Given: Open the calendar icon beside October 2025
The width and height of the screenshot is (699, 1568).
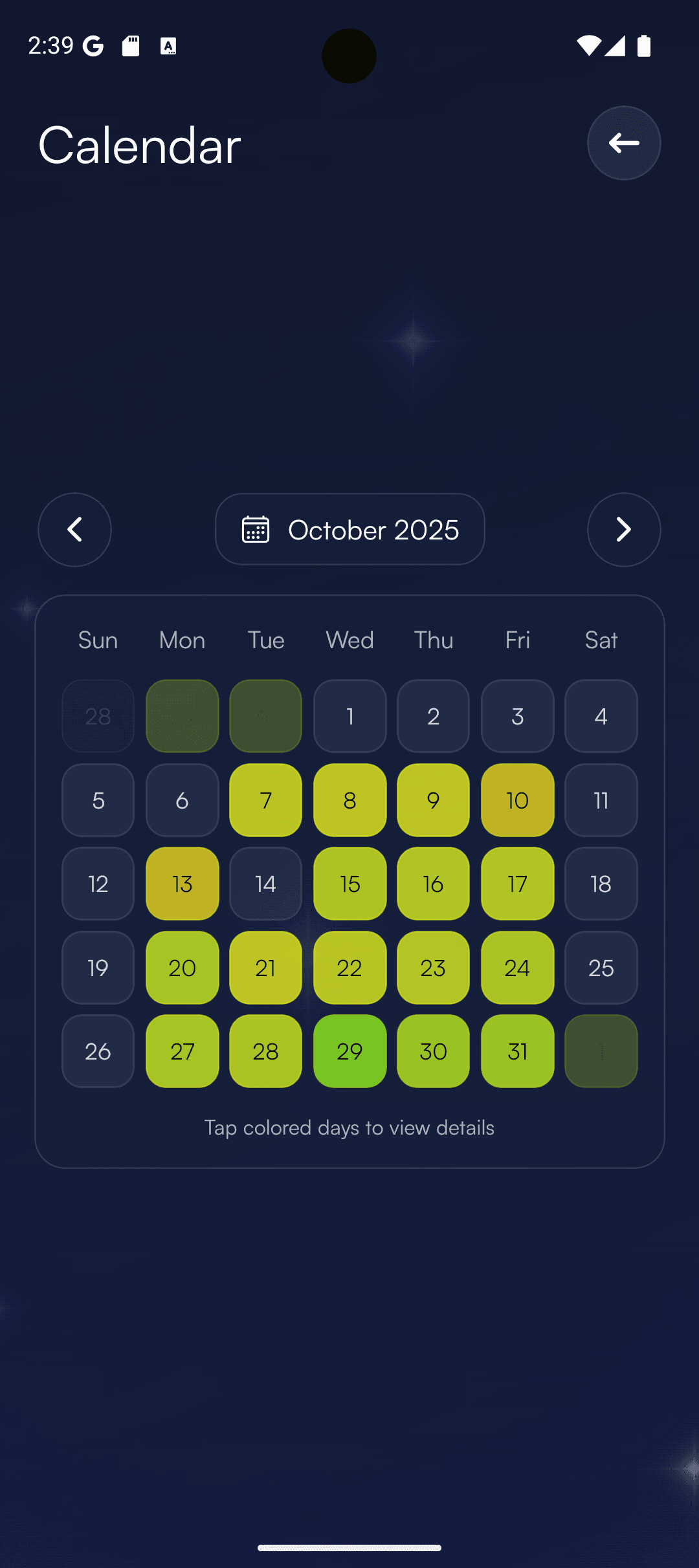Looking at the screenshot, I should pos(256,529).
